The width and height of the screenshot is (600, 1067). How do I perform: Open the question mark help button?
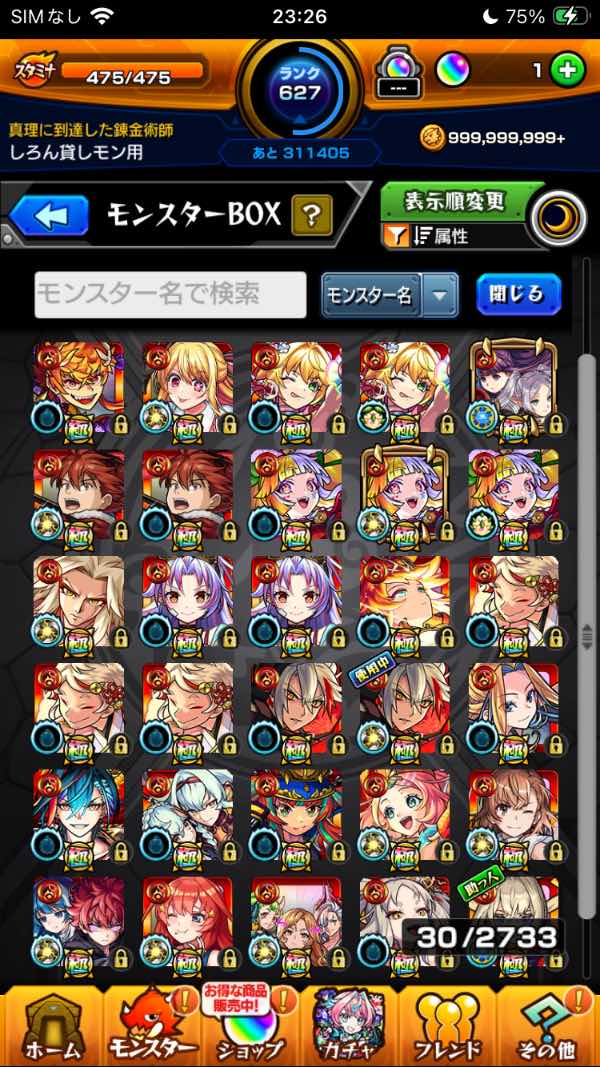[311, 214]
